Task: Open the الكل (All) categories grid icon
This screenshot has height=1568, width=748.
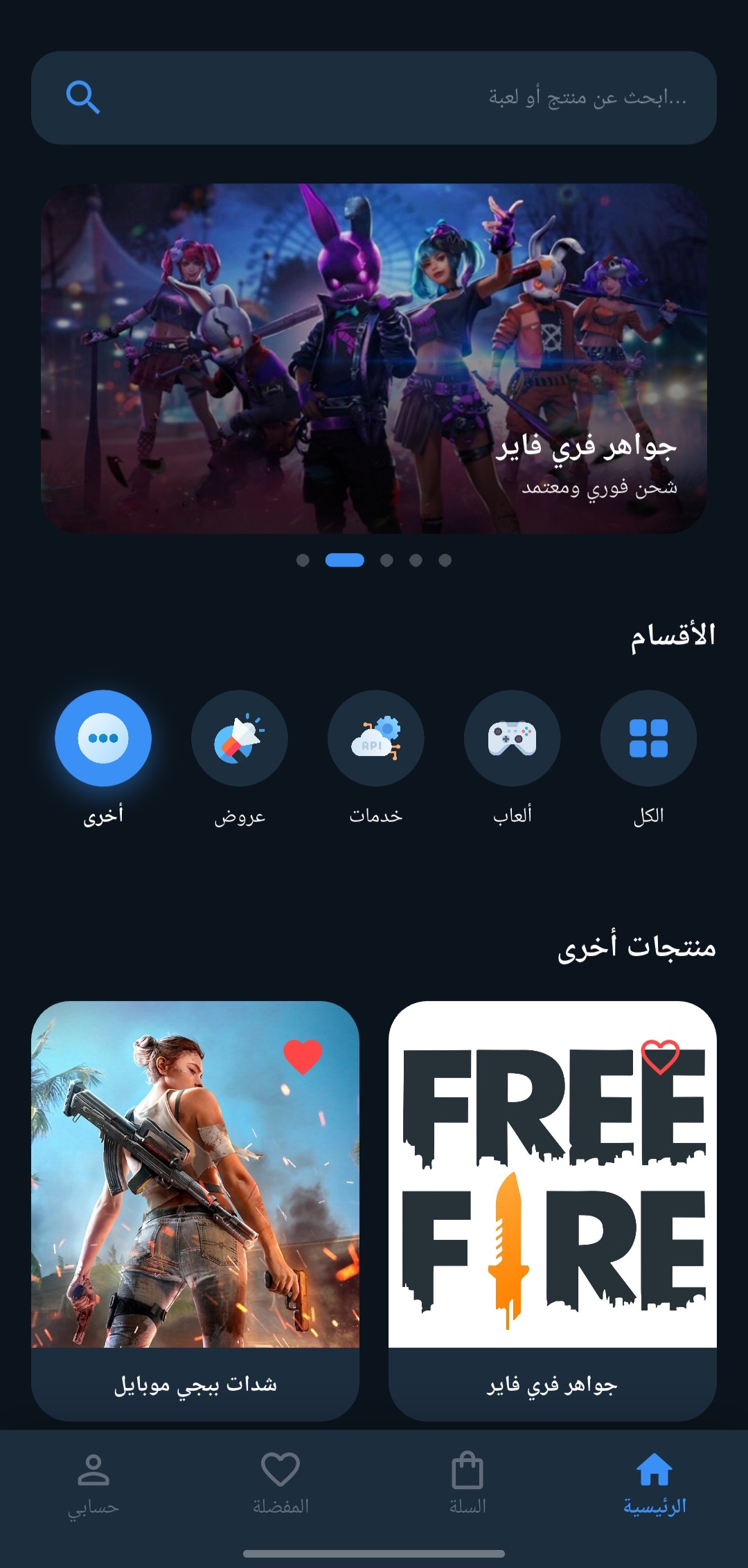Action: tap(648, 738)
